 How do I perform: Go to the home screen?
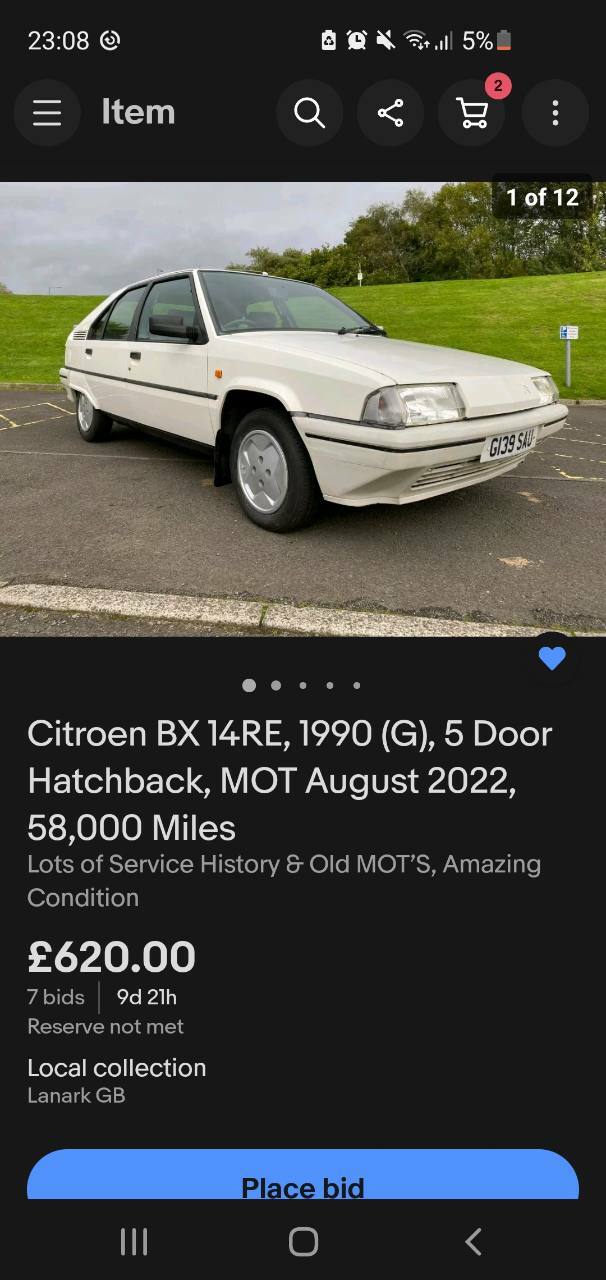pos(303,1242)
